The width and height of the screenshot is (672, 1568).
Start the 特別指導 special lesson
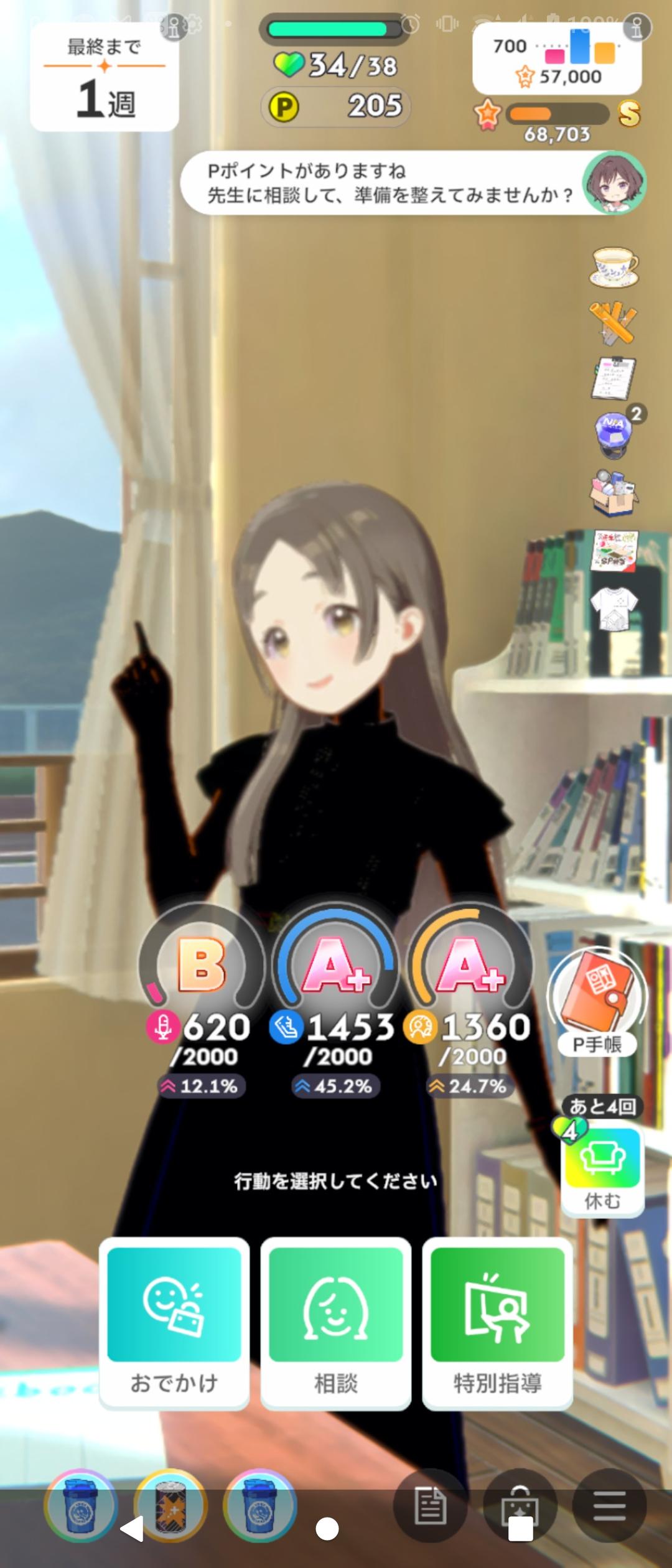tap(497, 1322)
